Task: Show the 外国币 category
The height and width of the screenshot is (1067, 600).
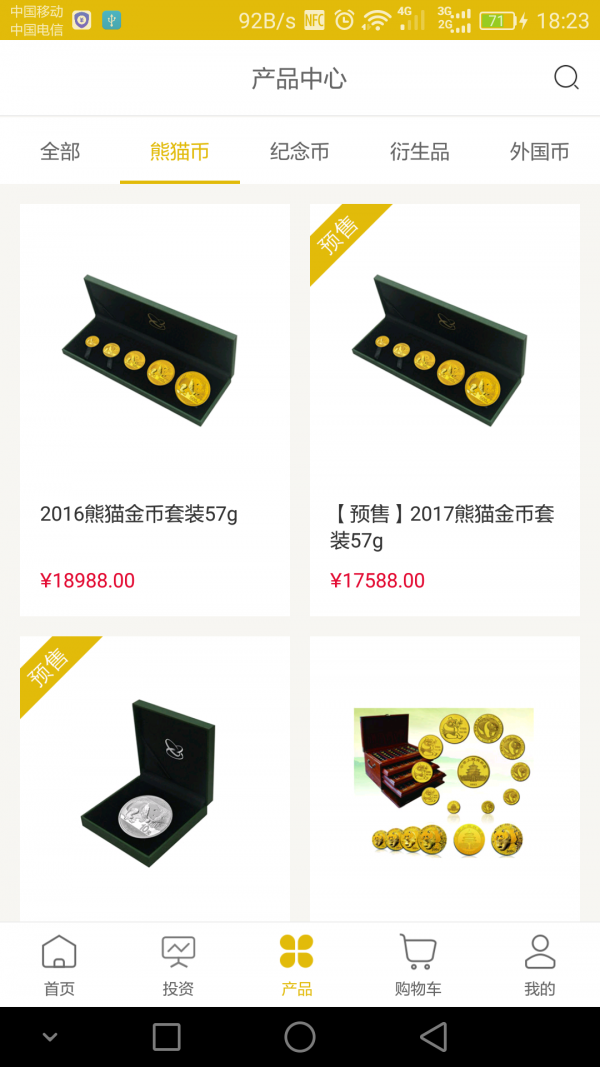Action: pyautogui.click(x=539, y=152)
